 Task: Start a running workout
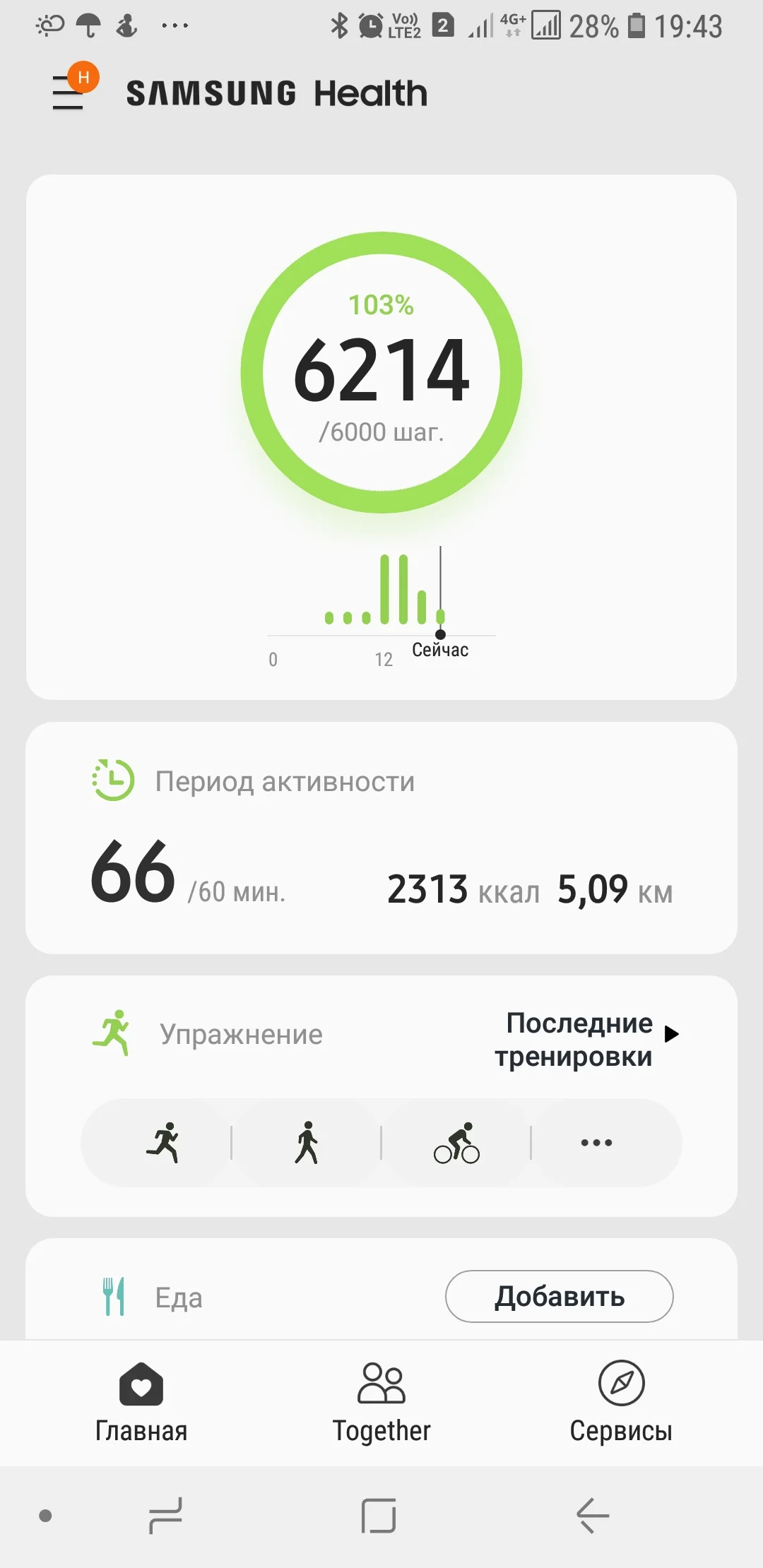tap(163, 1142)
